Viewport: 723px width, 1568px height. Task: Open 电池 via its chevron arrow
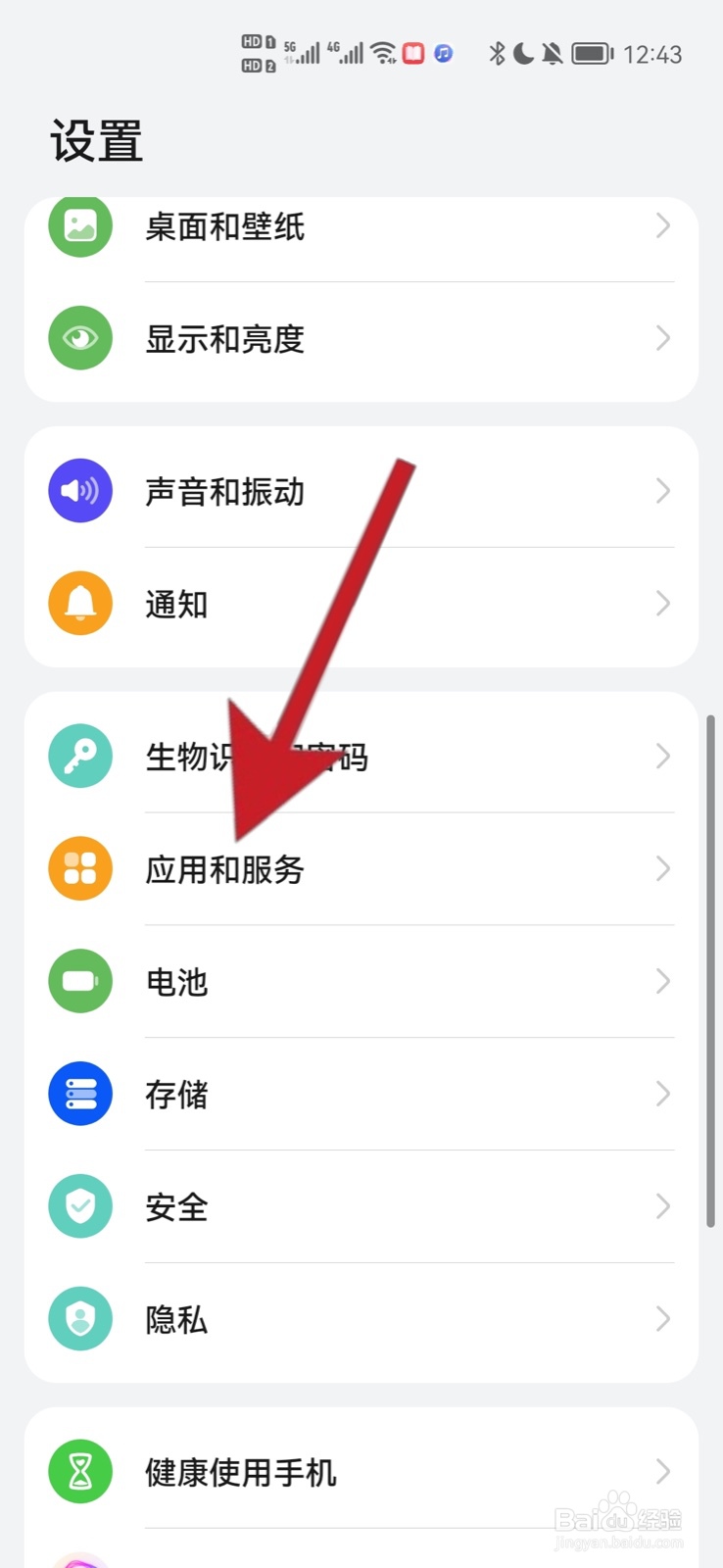point(662,981)
